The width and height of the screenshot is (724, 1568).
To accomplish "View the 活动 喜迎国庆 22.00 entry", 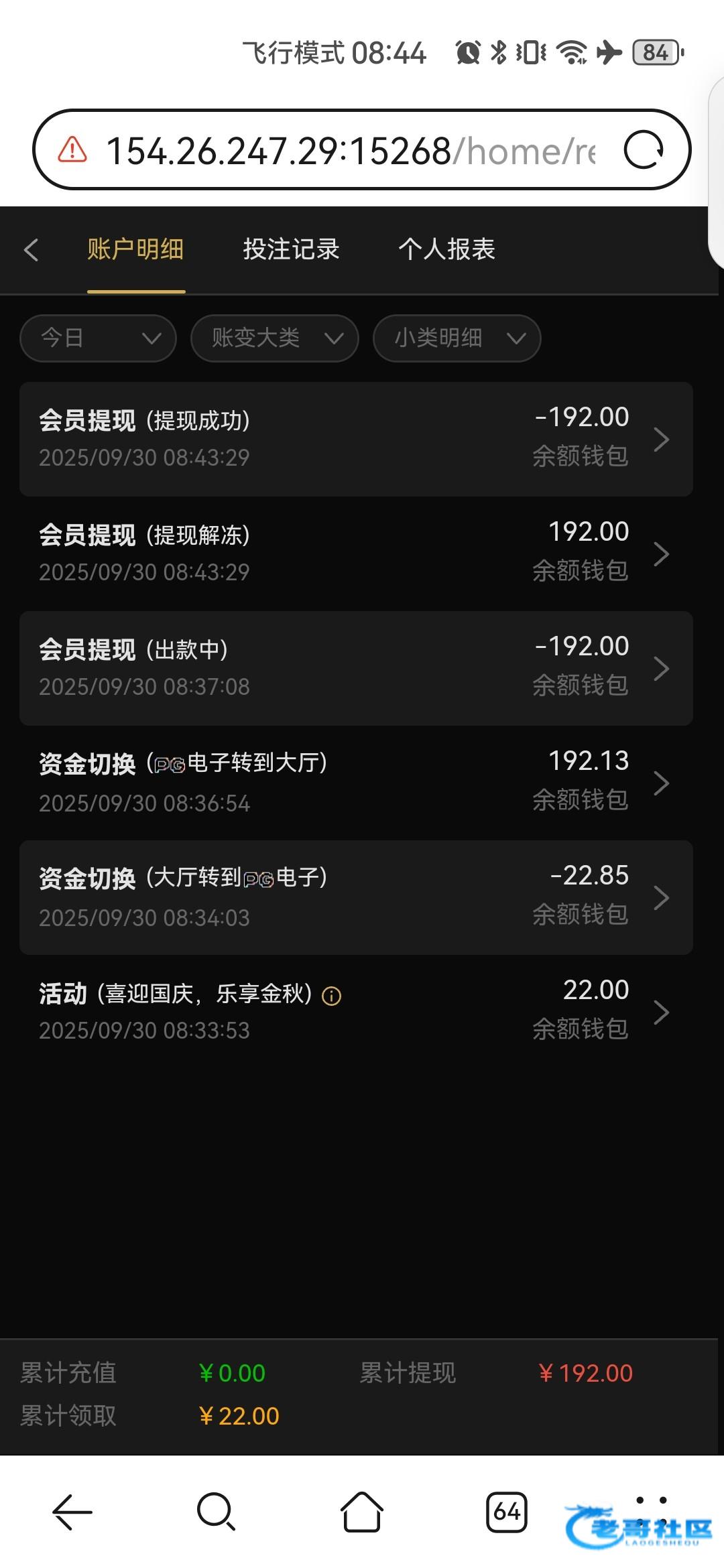I will click(x=356, y=1012).
